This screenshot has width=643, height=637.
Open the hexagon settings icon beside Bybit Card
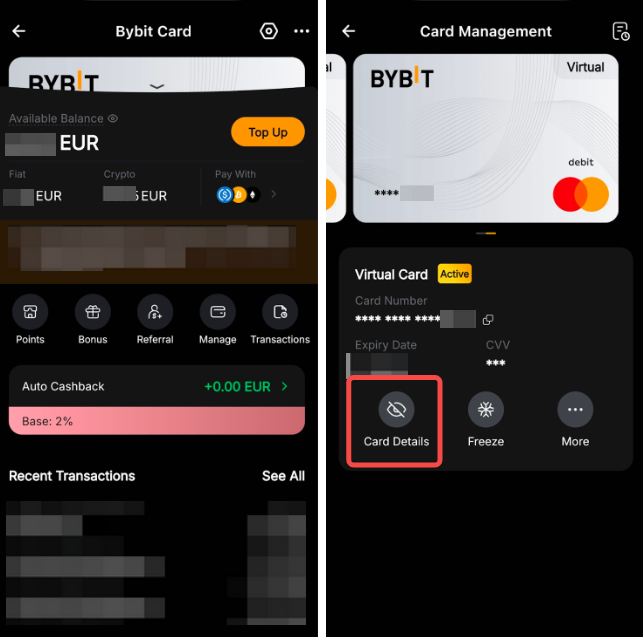pyautogui.click(x=268, y=31)
